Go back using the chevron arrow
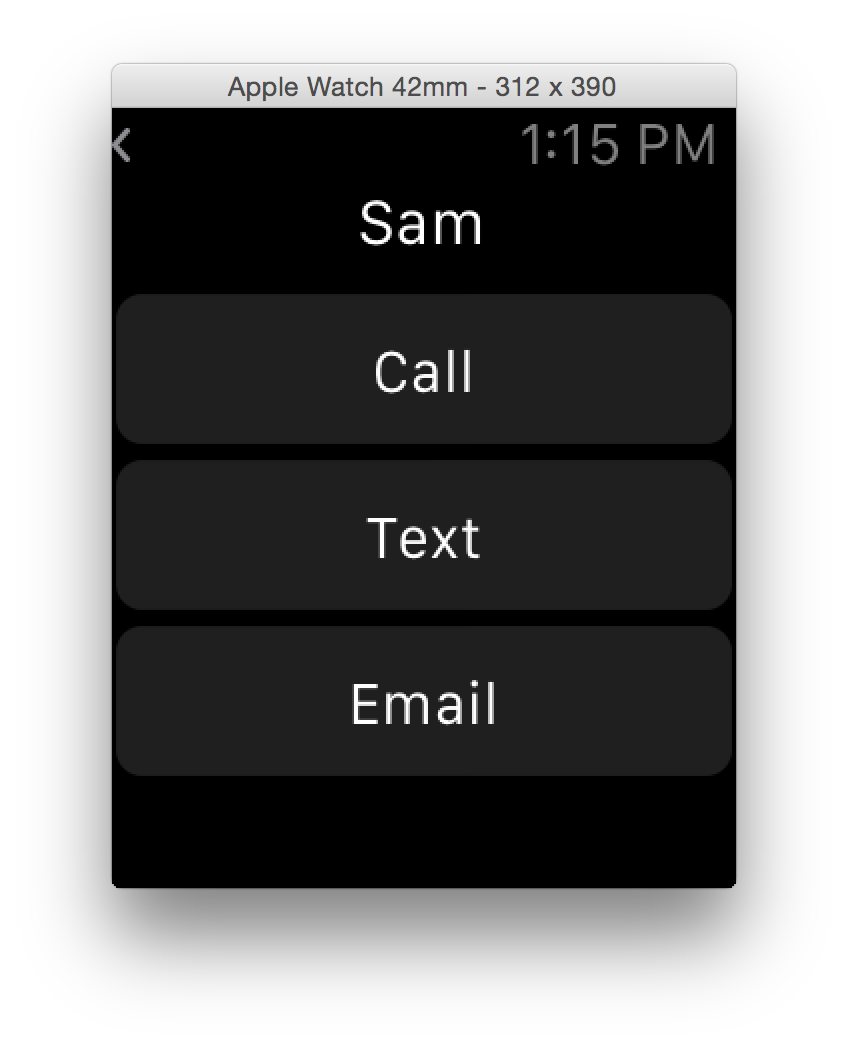848x1048 pixels. coord(122,145)
